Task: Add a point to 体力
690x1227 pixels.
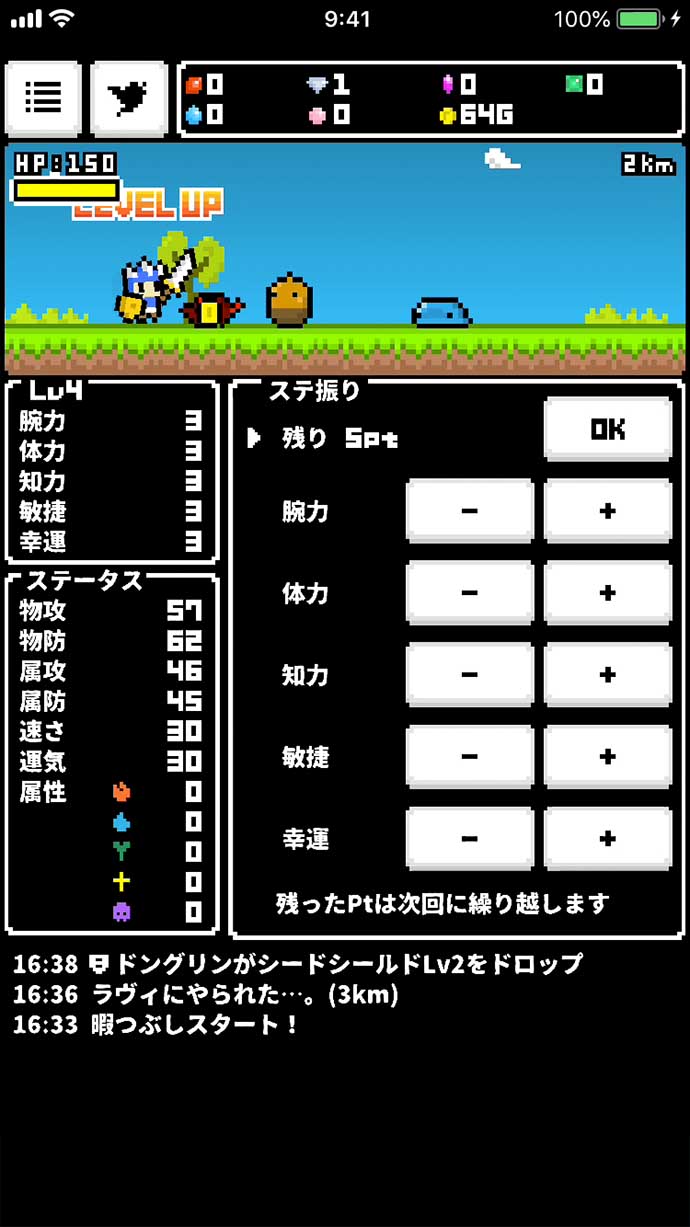Action: click(607, 593)
